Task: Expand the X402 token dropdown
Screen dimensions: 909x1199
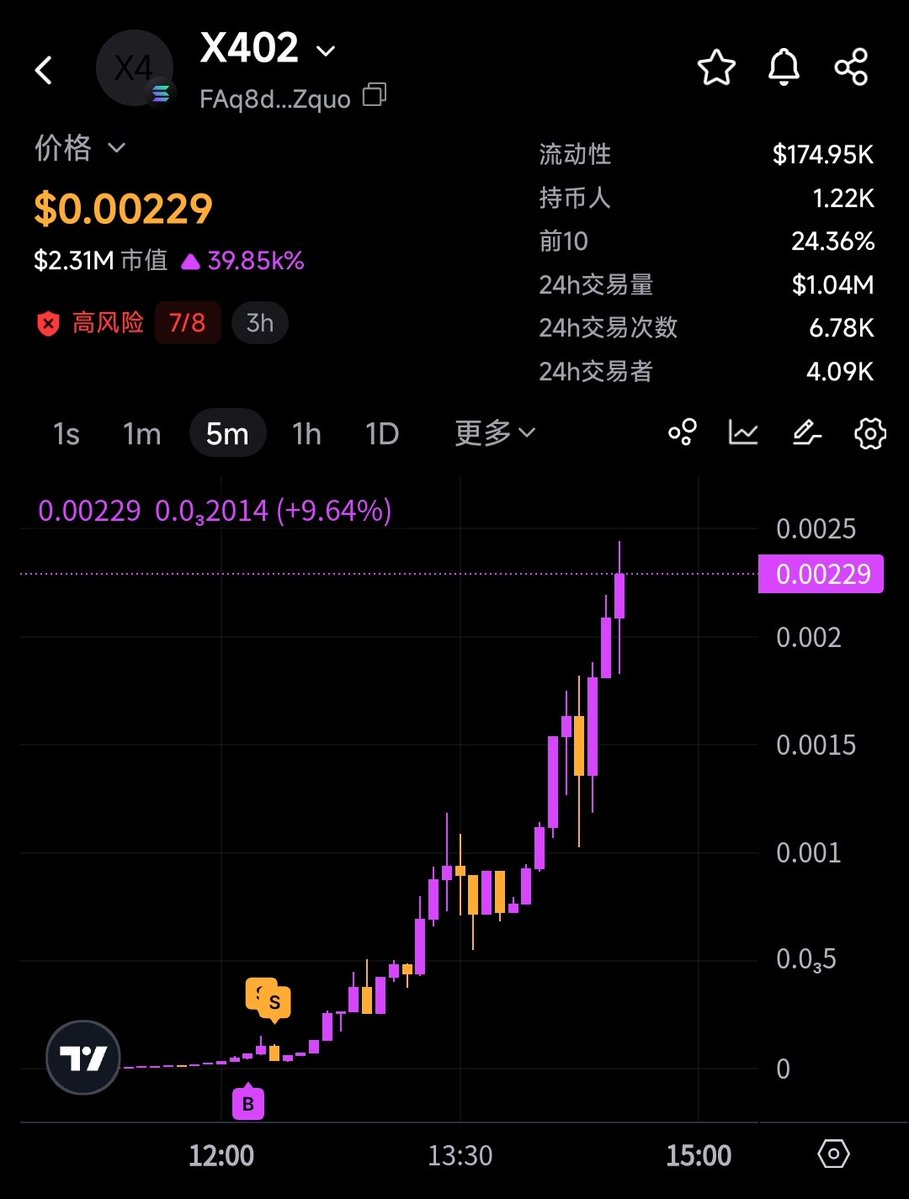Action: coord(326,50)
